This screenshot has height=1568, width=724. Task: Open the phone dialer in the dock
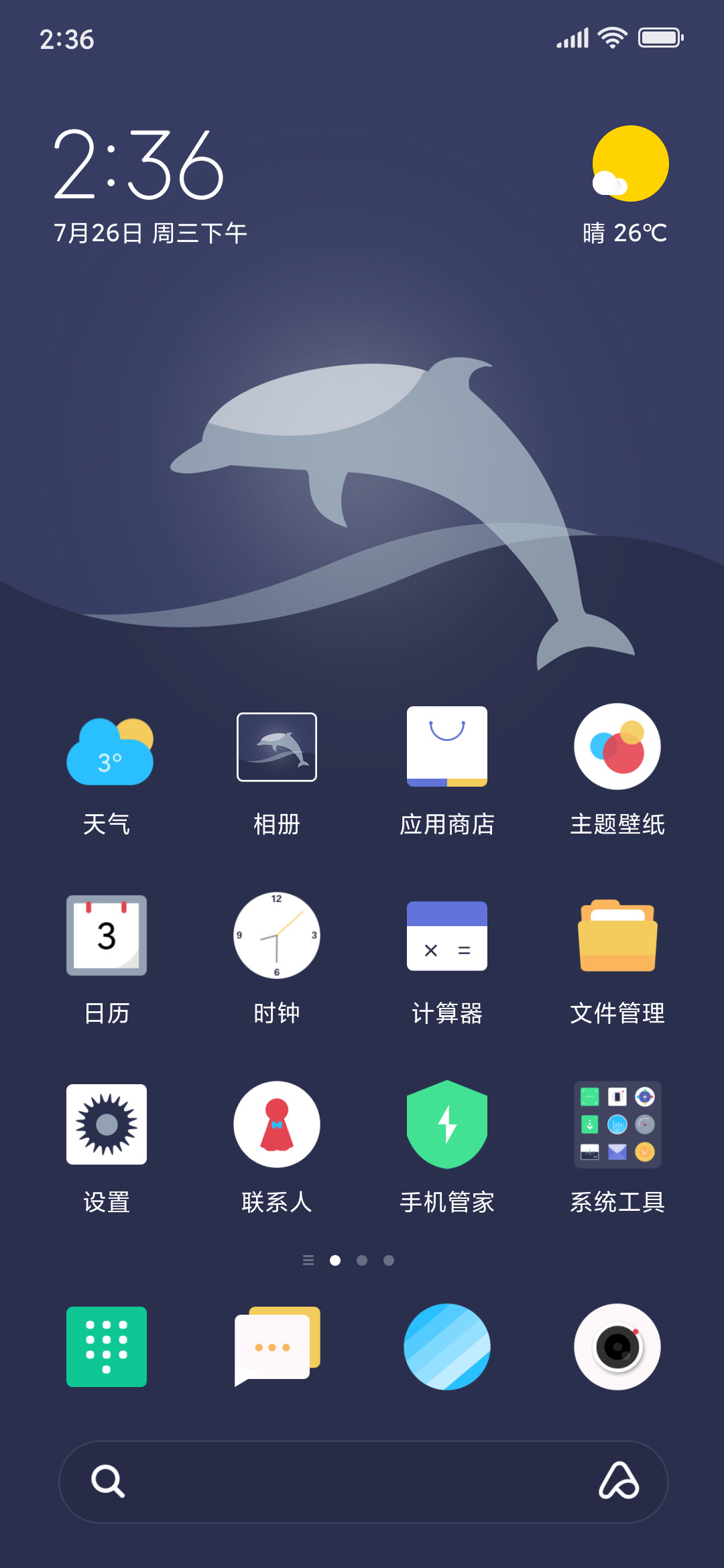click(107, 1347)
